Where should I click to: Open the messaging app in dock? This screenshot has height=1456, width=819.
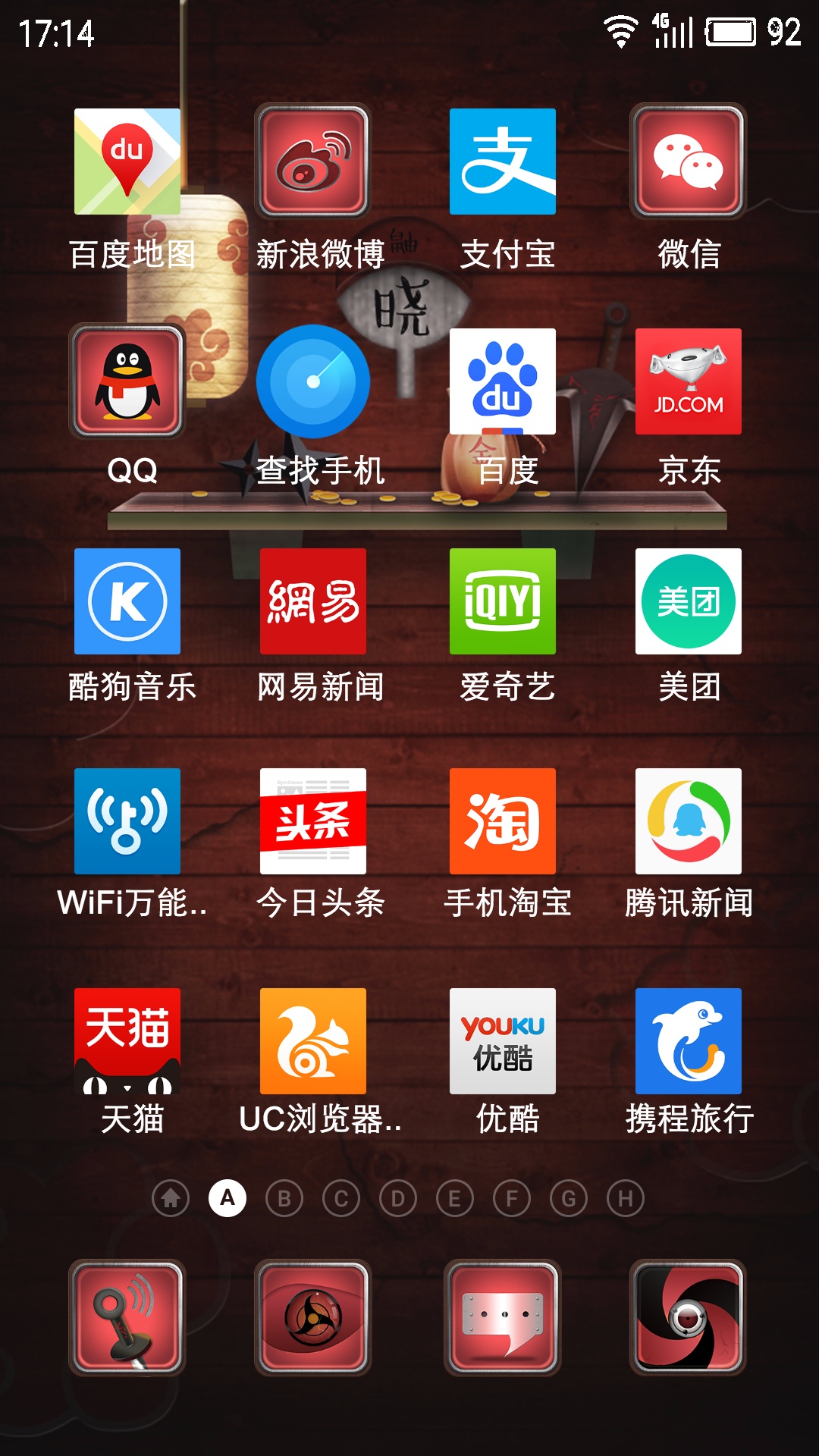tap(502, 1318)
